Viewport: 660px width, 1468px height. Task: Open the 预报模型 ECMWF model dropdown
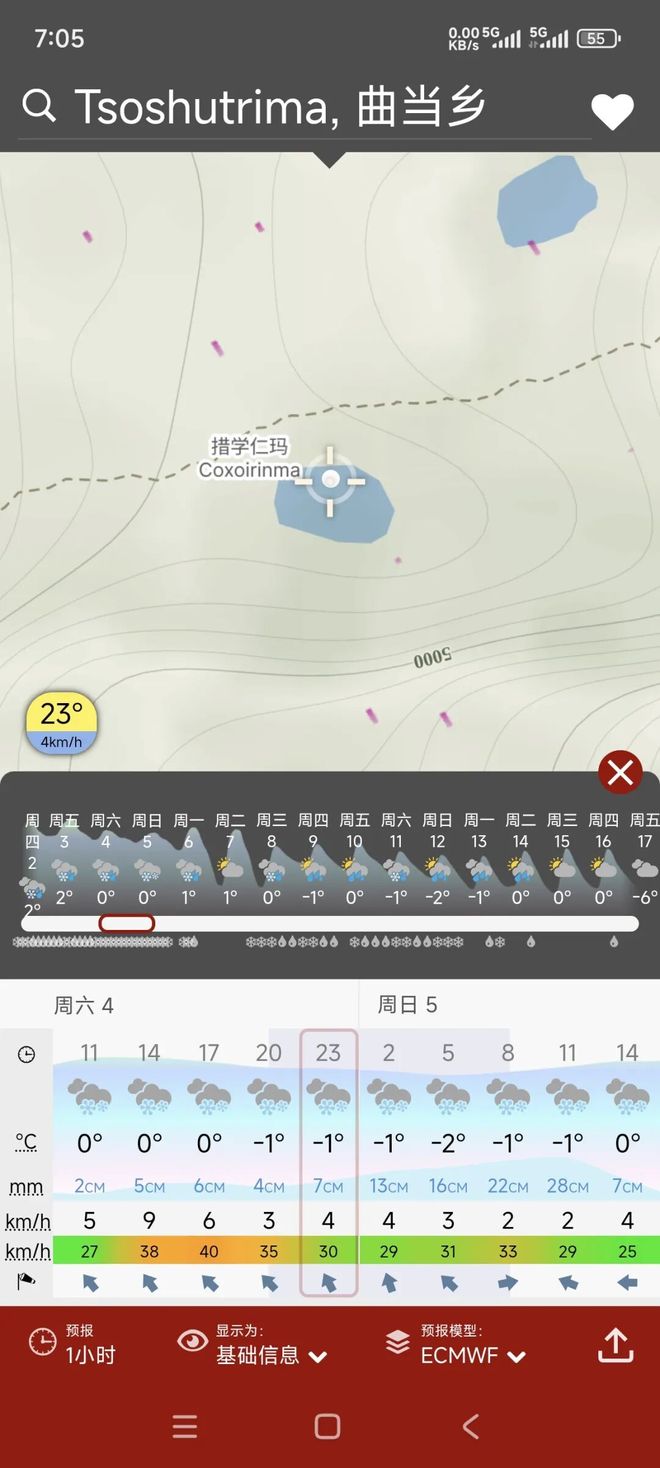point(457,1345)
